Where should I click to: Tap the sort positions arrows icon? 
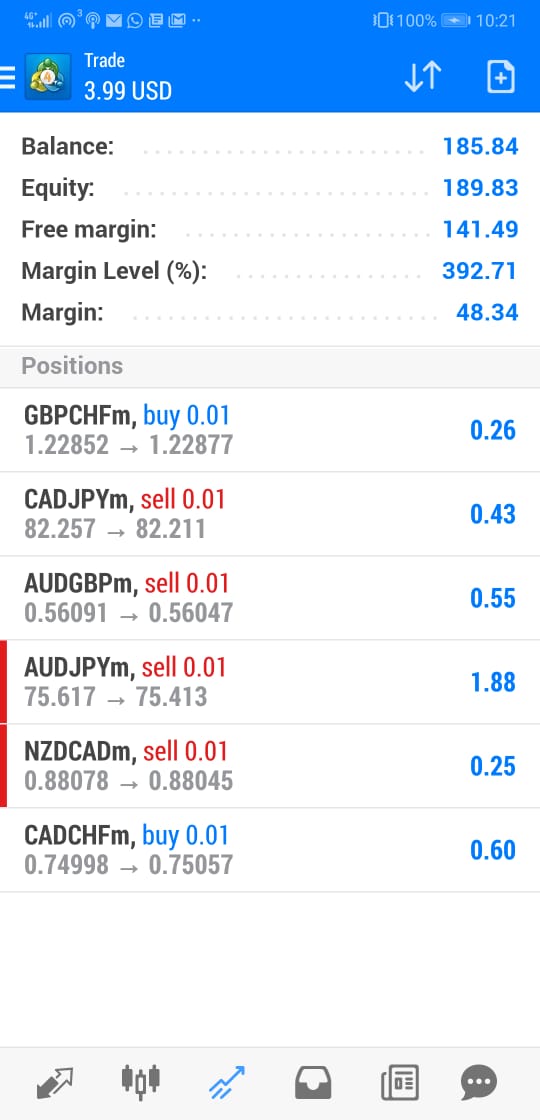(423, 77)
